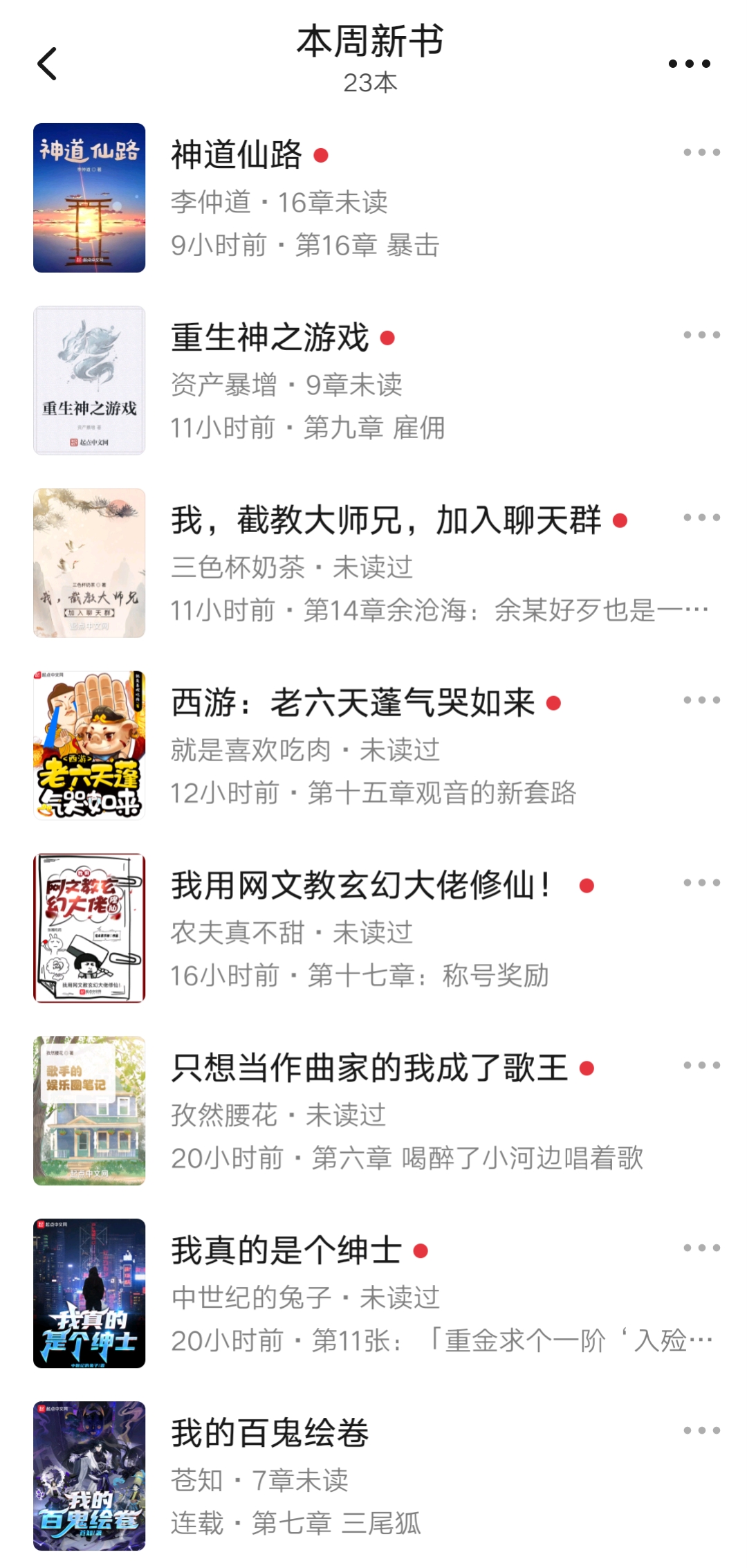This screenshot has width=747, height=1568.
Task: Click the back arrow to leave 本周新书
Action: point(48,64)
